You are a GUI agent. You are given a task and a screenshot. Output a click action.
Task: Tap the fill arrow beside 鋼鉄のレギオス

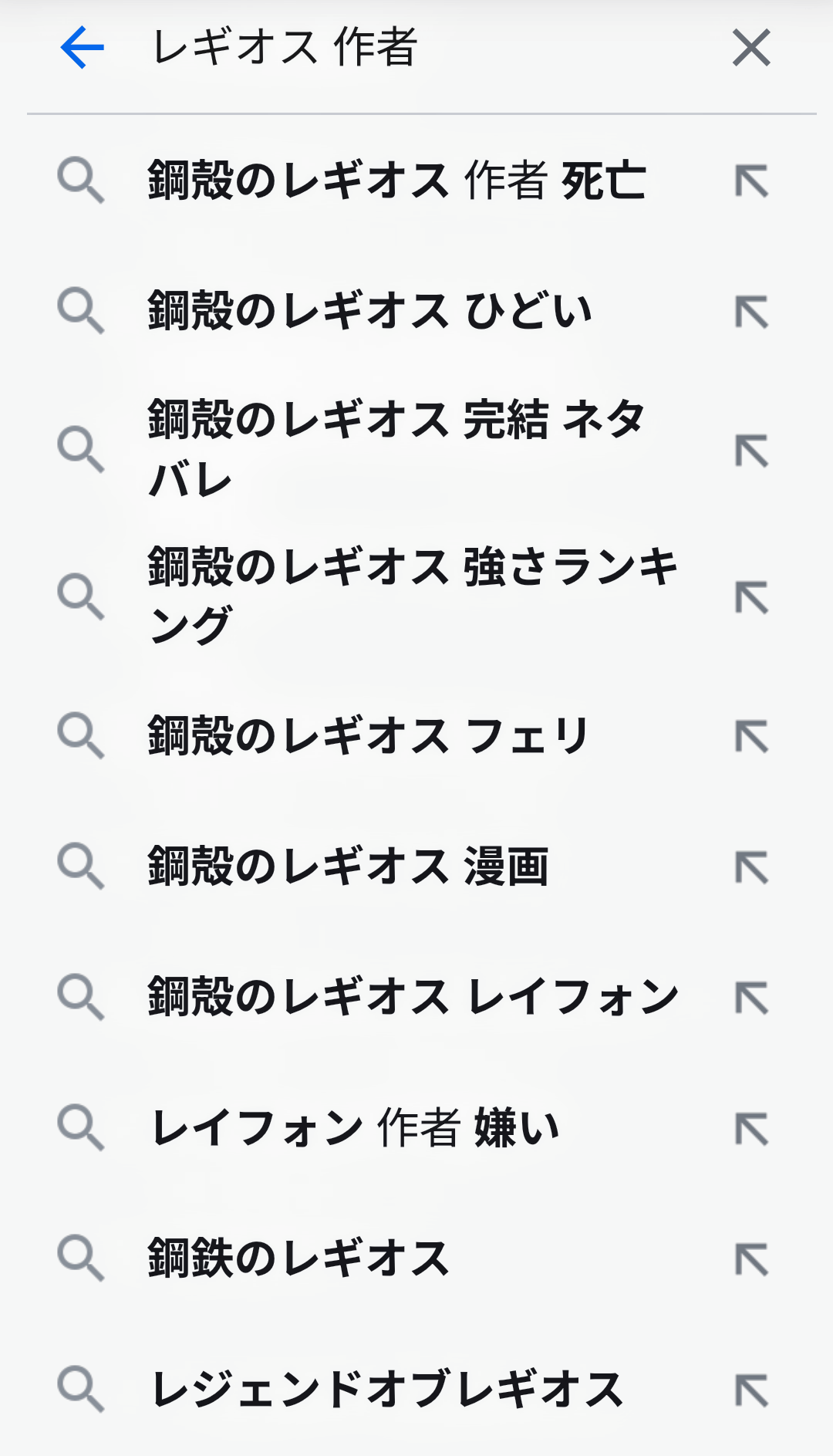coord(751,1259)
